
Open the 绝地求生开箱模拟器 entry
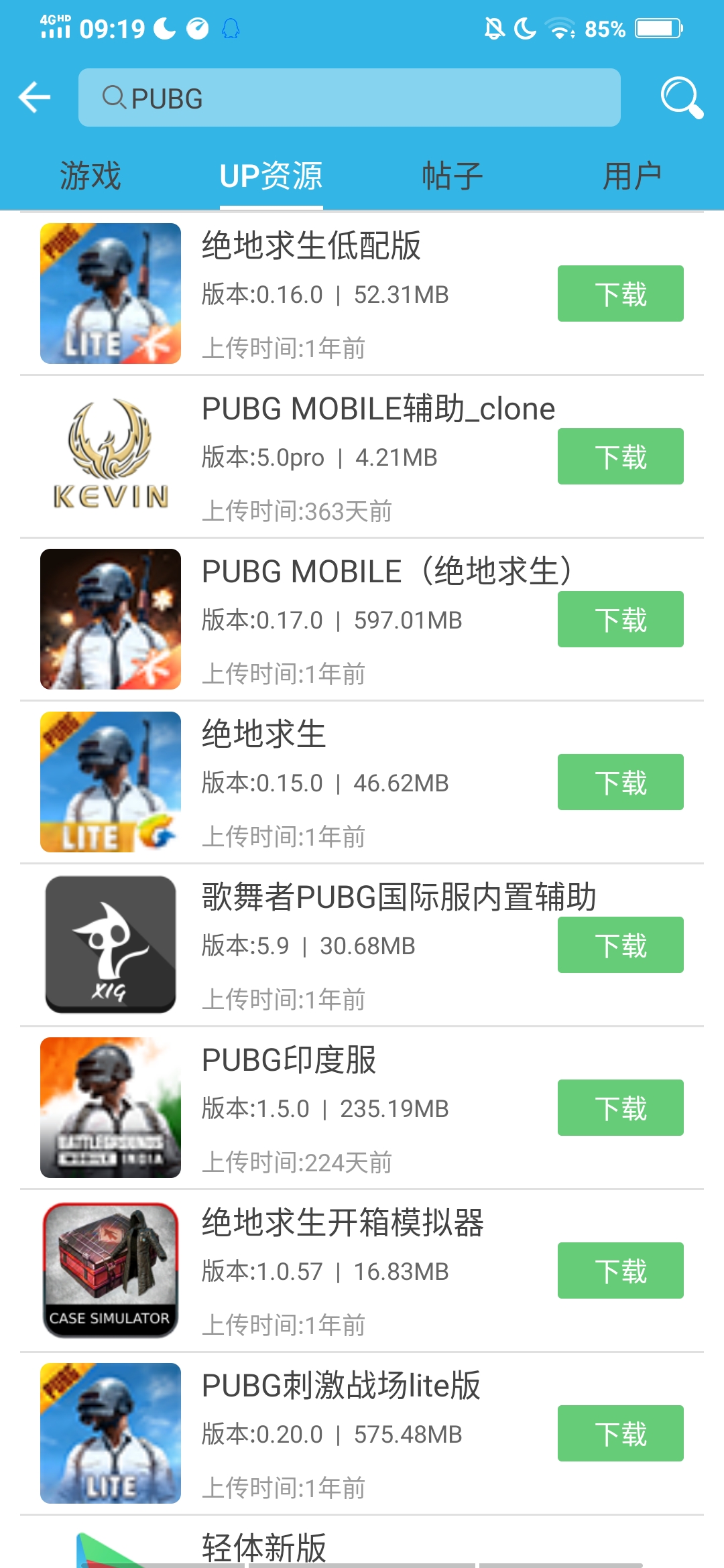pyautogui.click(x=342, y=1223)
